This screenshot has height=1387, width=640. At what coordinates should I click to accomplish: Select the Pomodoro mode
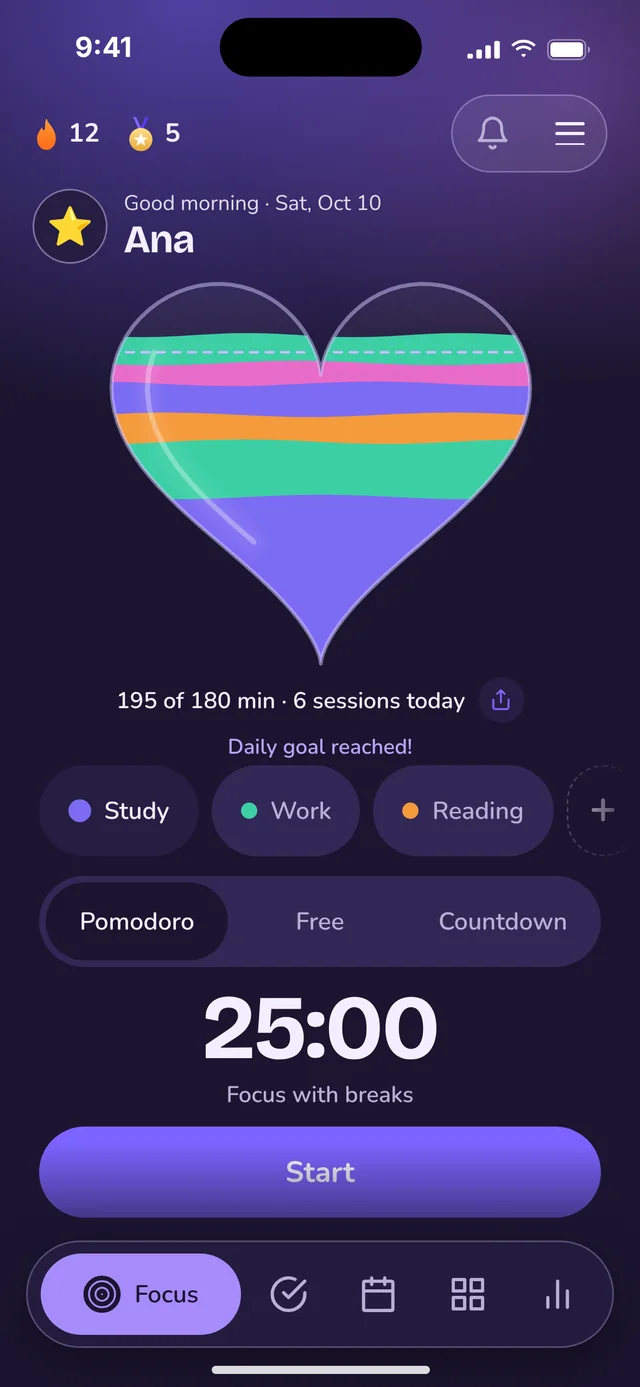pos(137,922)
